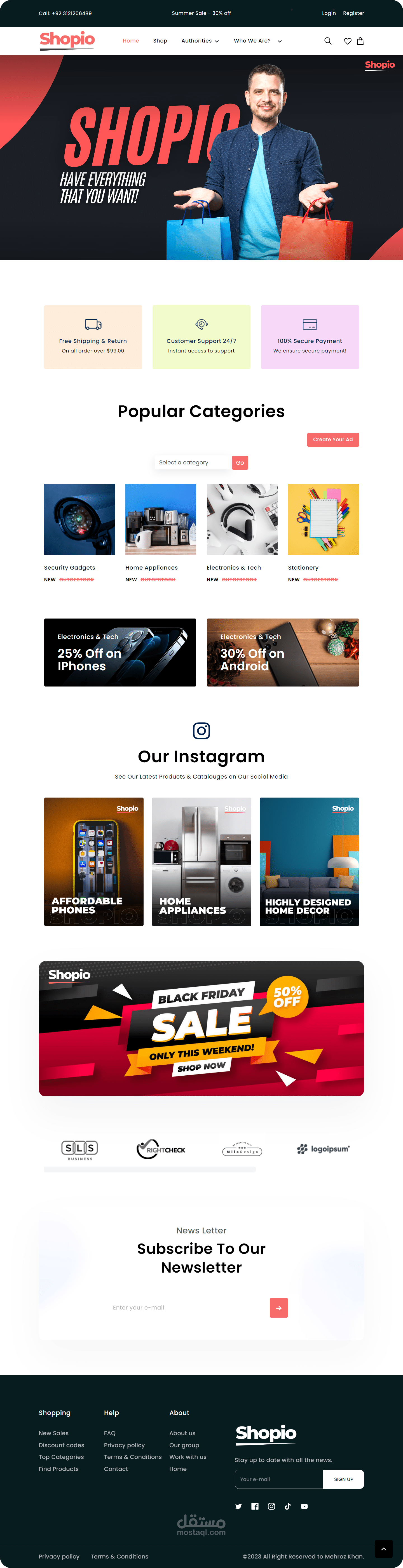This screenshot has height=1568, width=403.
Task: Expand the Authorities dropdown menu
Action: 200,41
